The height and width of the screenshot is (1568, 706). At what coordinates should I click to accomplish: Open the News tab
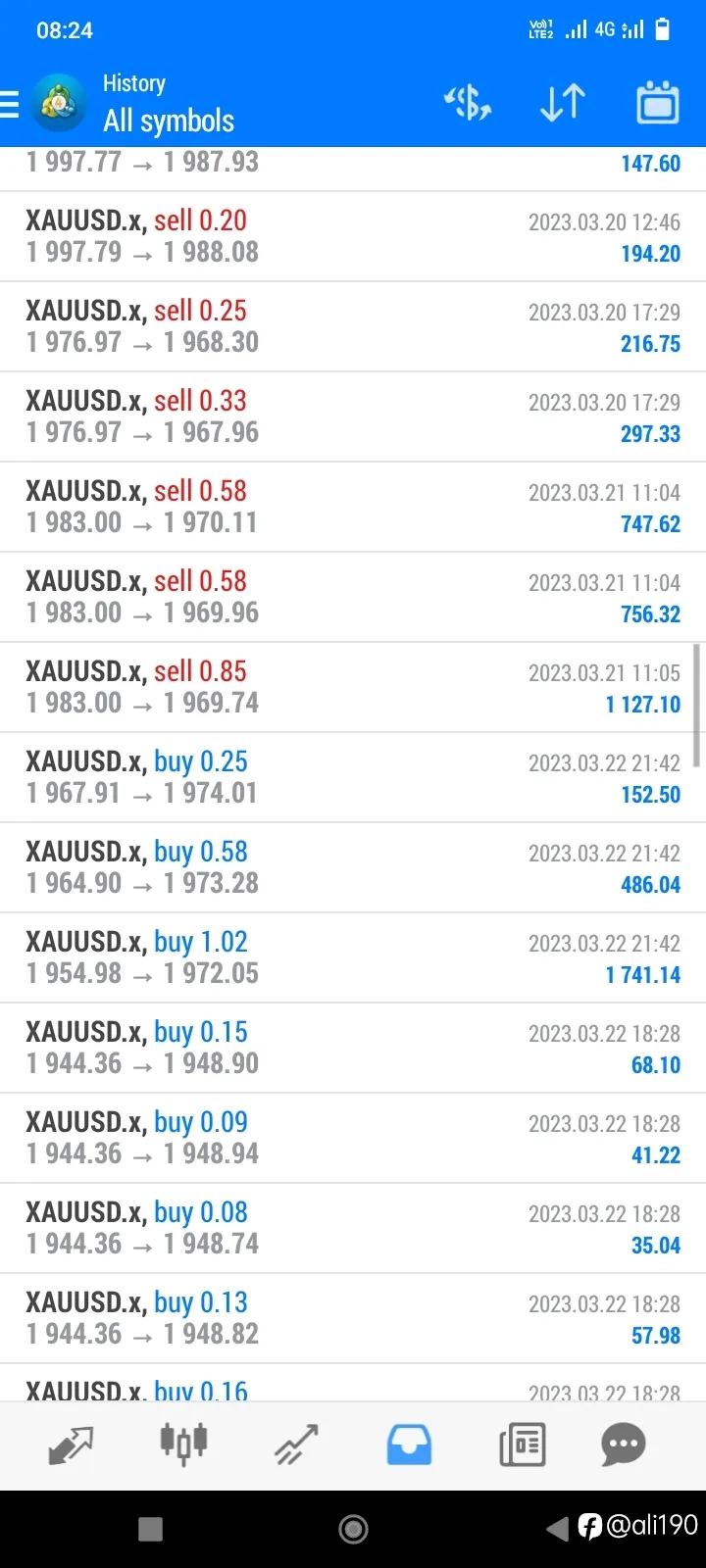[522, 1445]
